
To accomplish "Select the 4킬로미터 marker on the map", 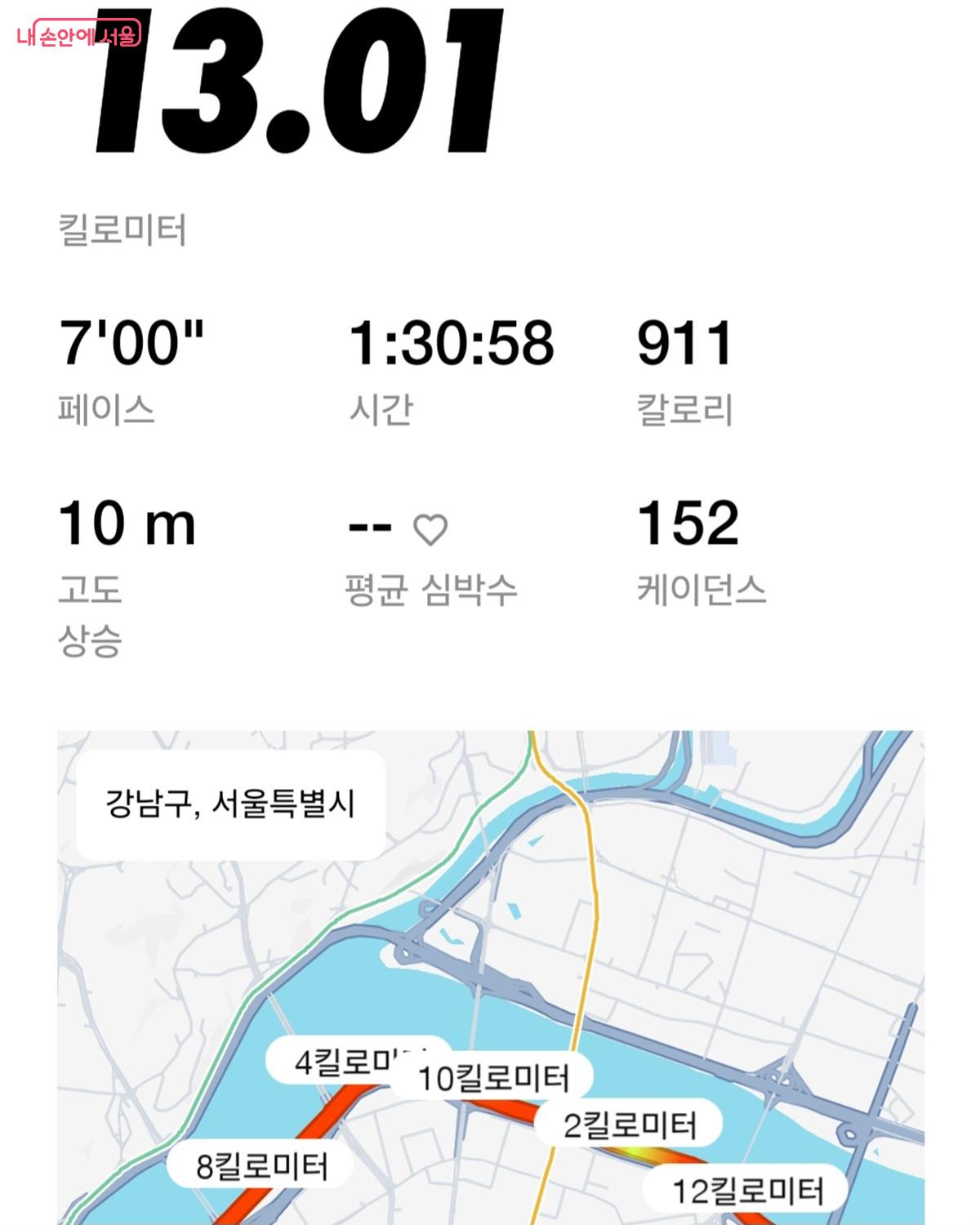I will [344, 1062].
